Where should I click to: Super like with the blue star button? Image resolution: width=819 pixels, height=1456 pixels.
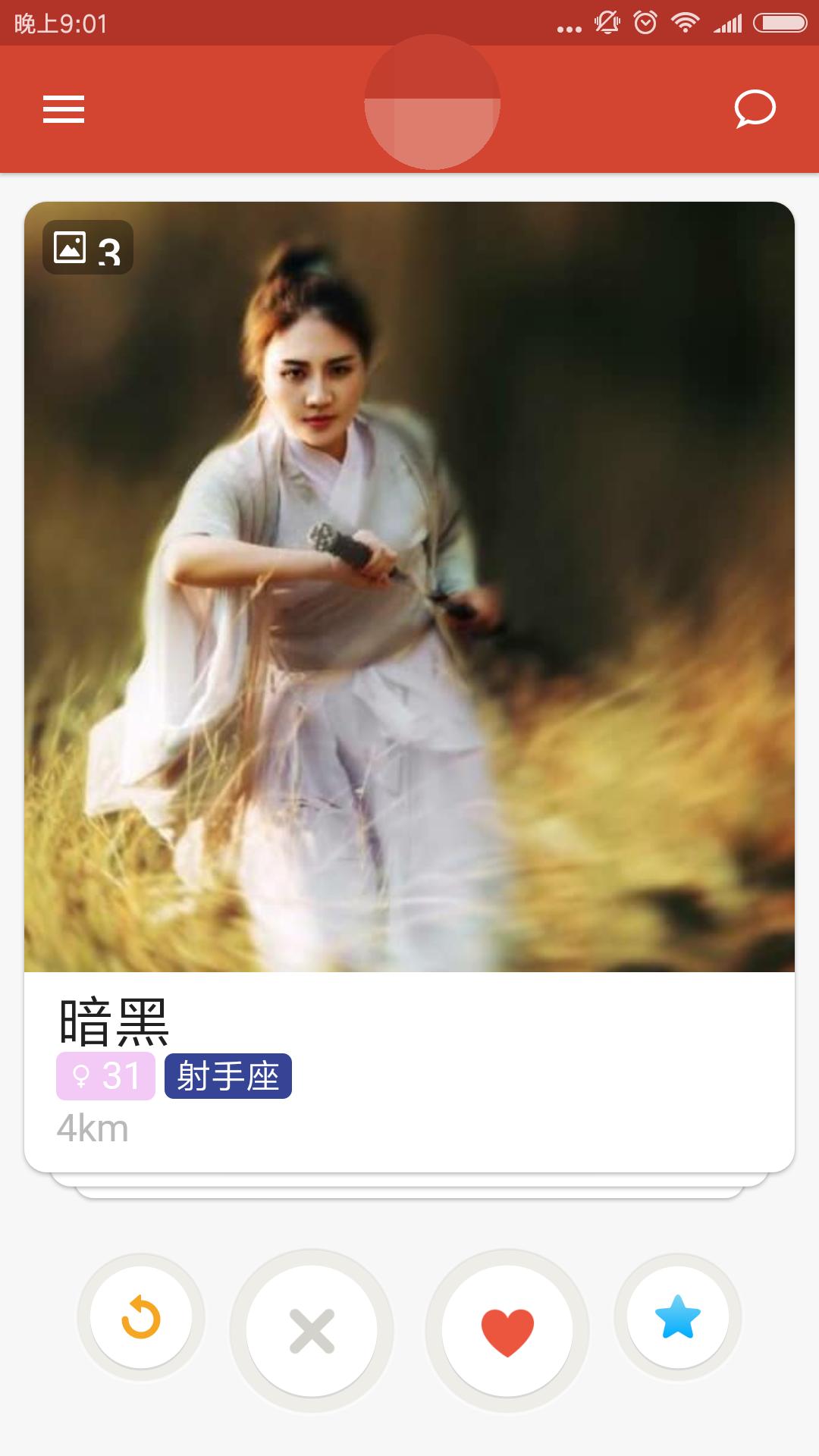click(x=678, y=1317)
